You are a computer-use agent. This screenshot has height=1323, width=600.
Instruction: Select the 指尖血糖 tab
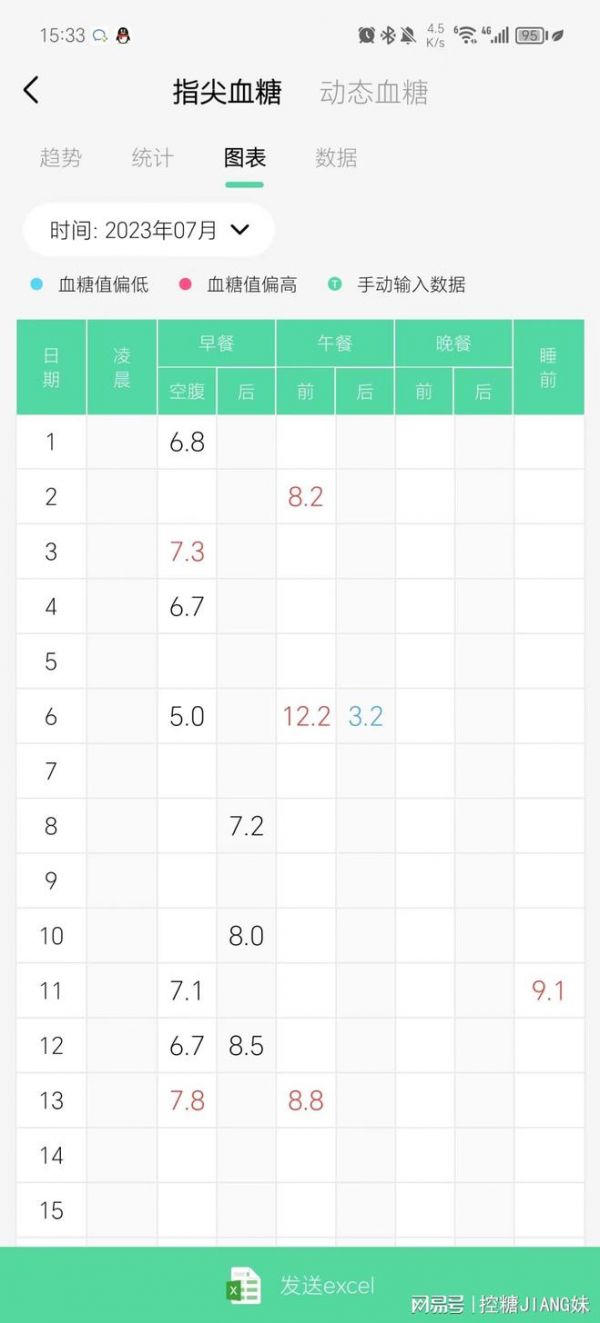227,93
